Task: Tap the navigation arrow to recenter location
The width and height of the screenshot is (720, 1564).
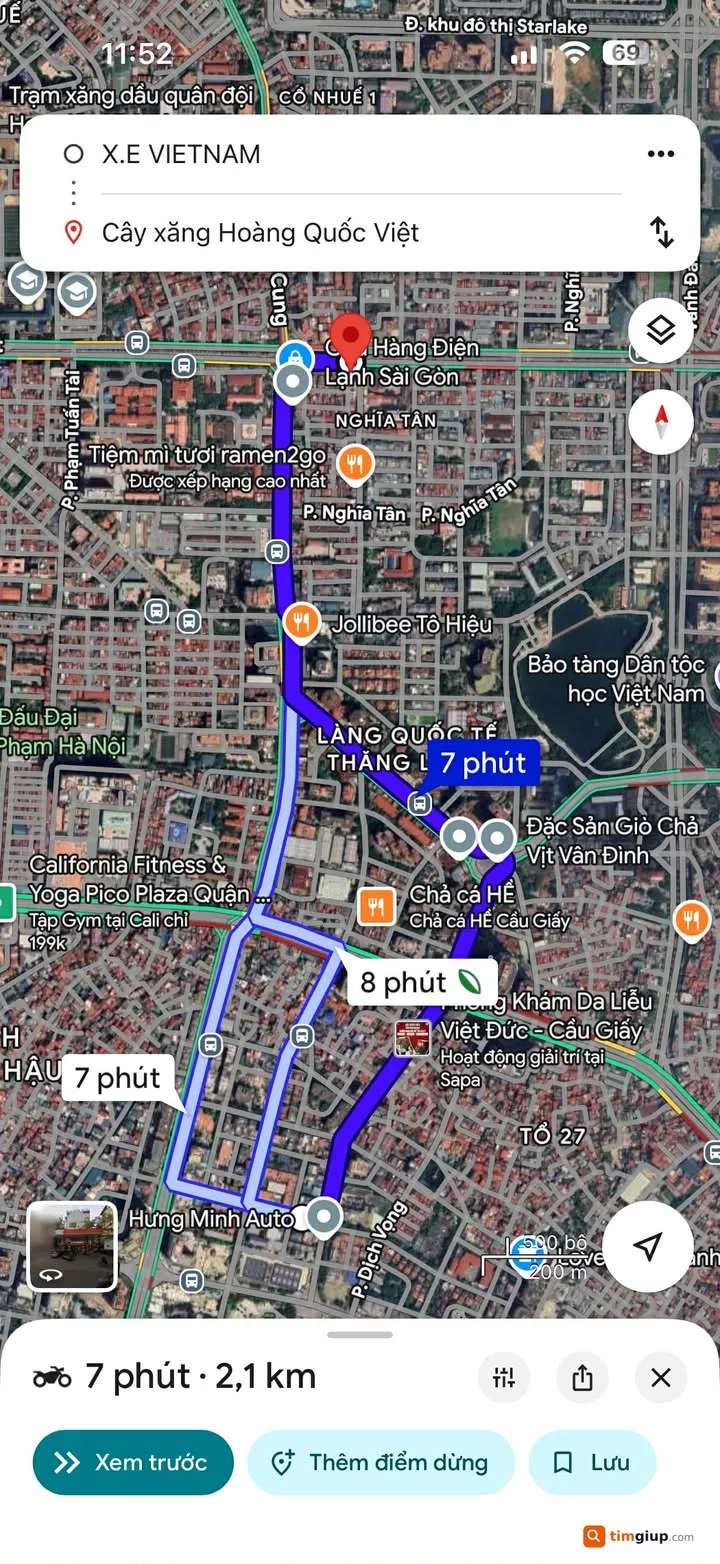Action: 648,1245
